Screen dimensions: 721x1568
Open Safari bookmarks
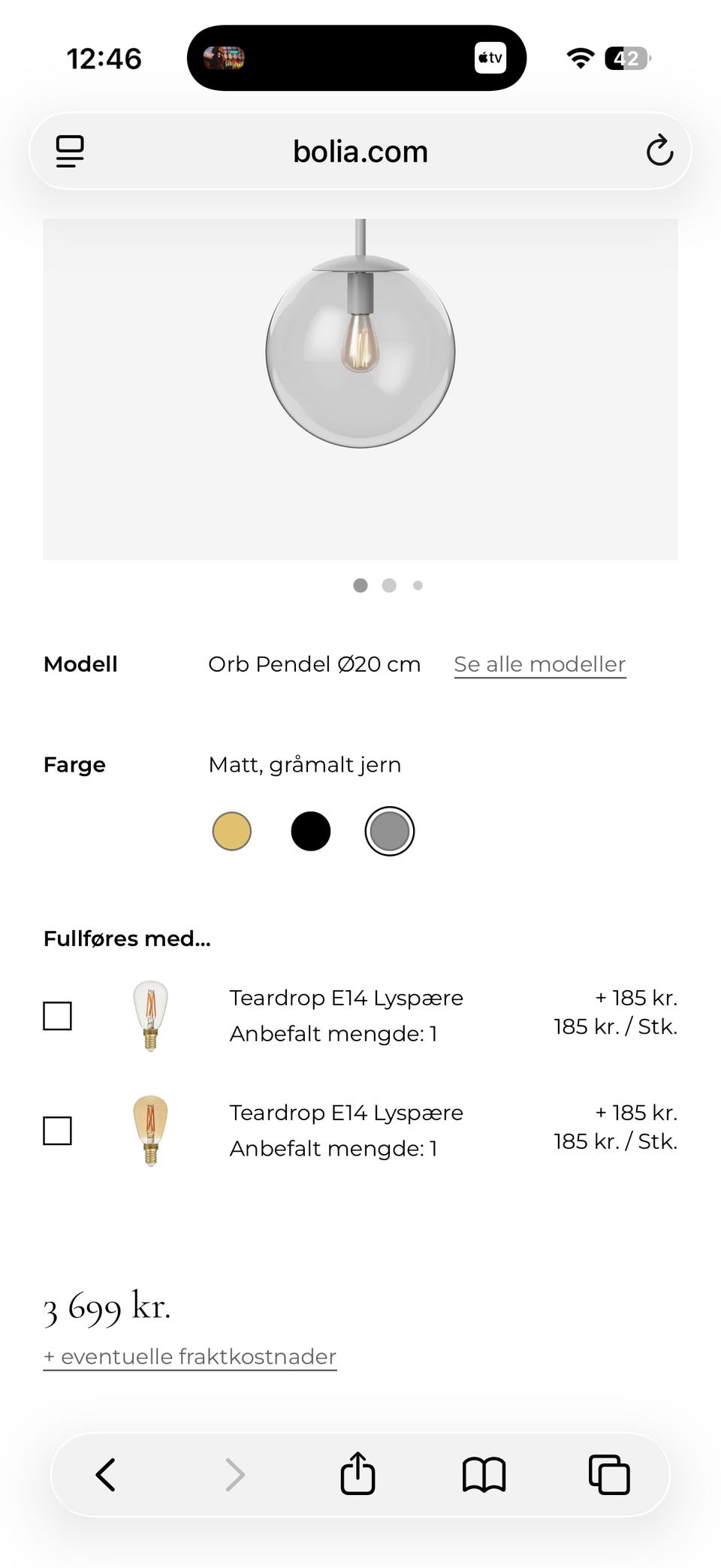click(484, 1474)
